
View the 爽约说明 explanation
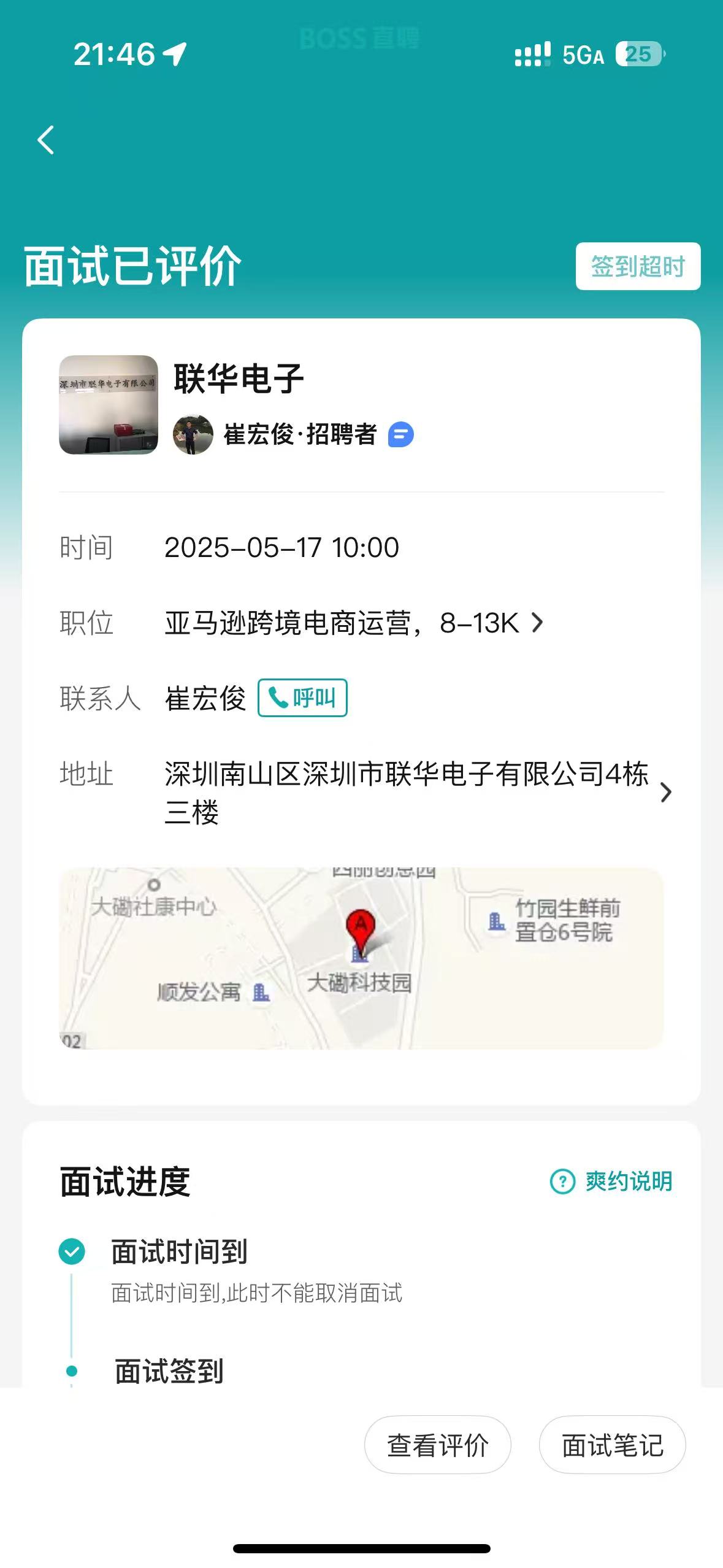(612, 1182)
